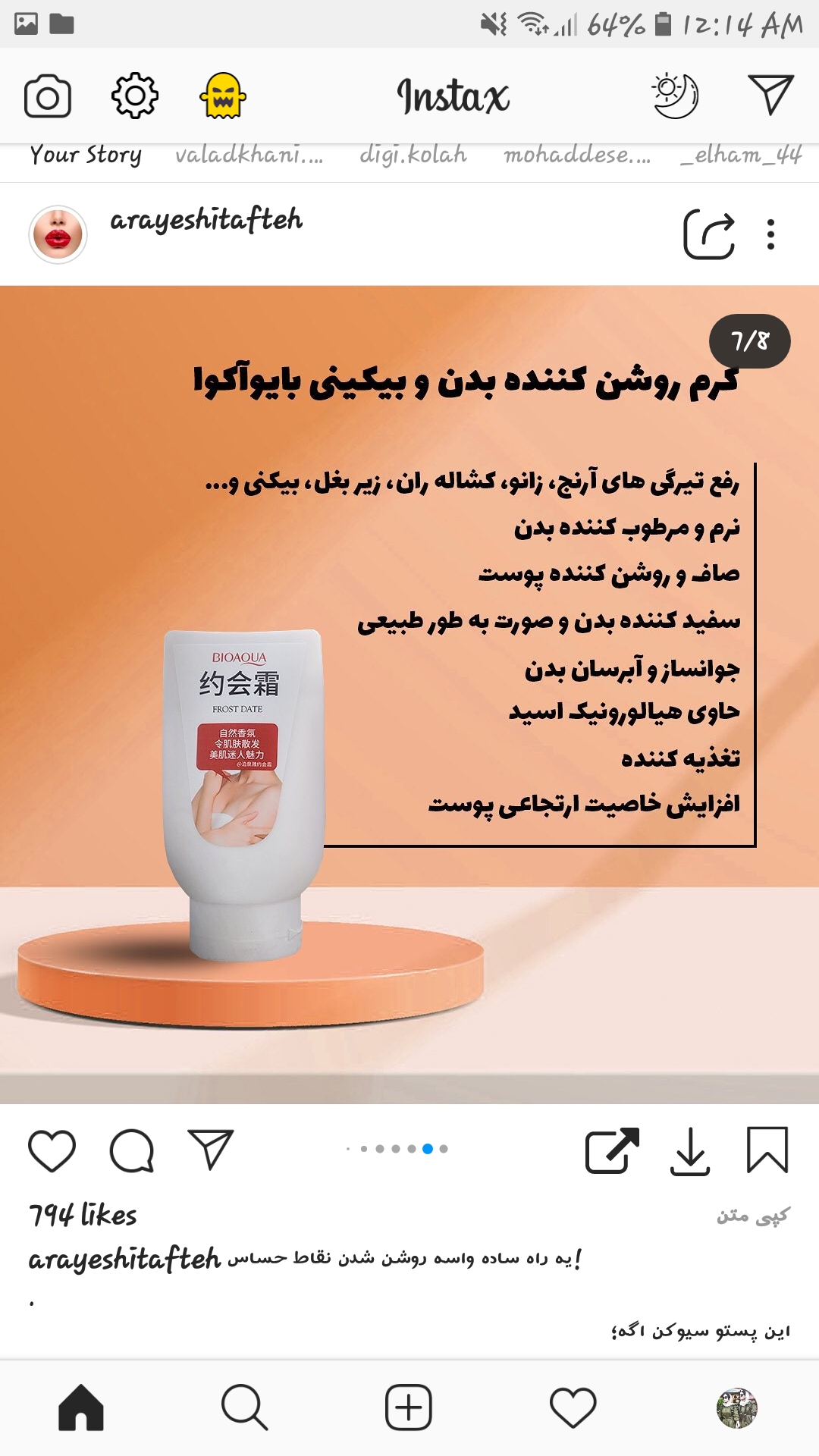Download the post image
819x1456 pixels.
[x=690, y=1150]
